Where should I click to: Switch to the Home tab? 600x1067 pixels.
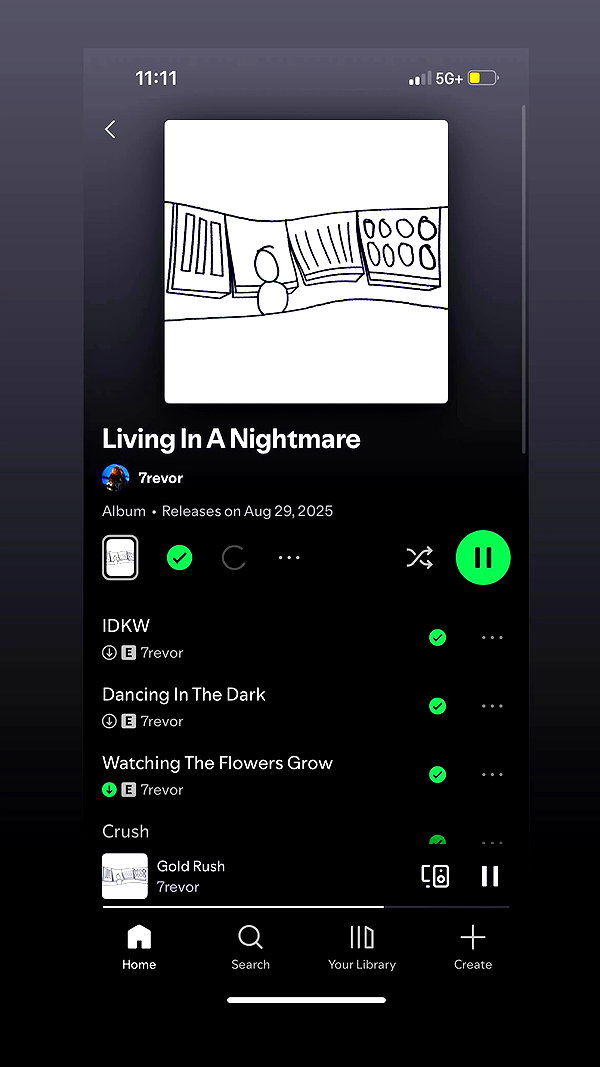point(139,947)
